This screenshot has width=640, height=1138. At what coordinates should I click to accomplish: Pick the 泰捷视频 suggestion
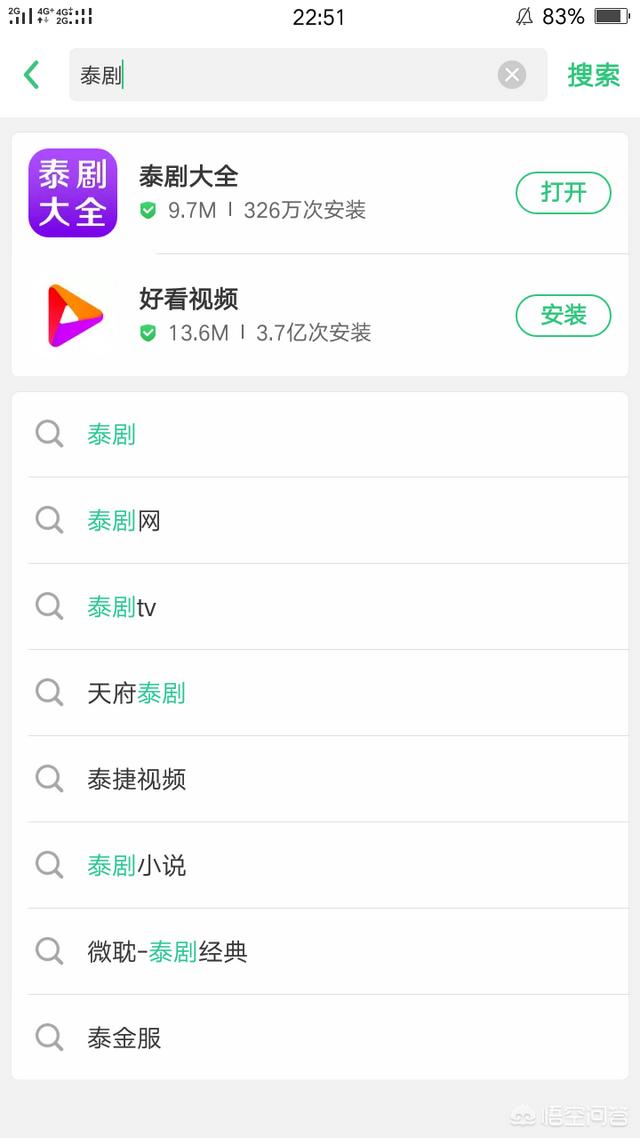point(320,779)
